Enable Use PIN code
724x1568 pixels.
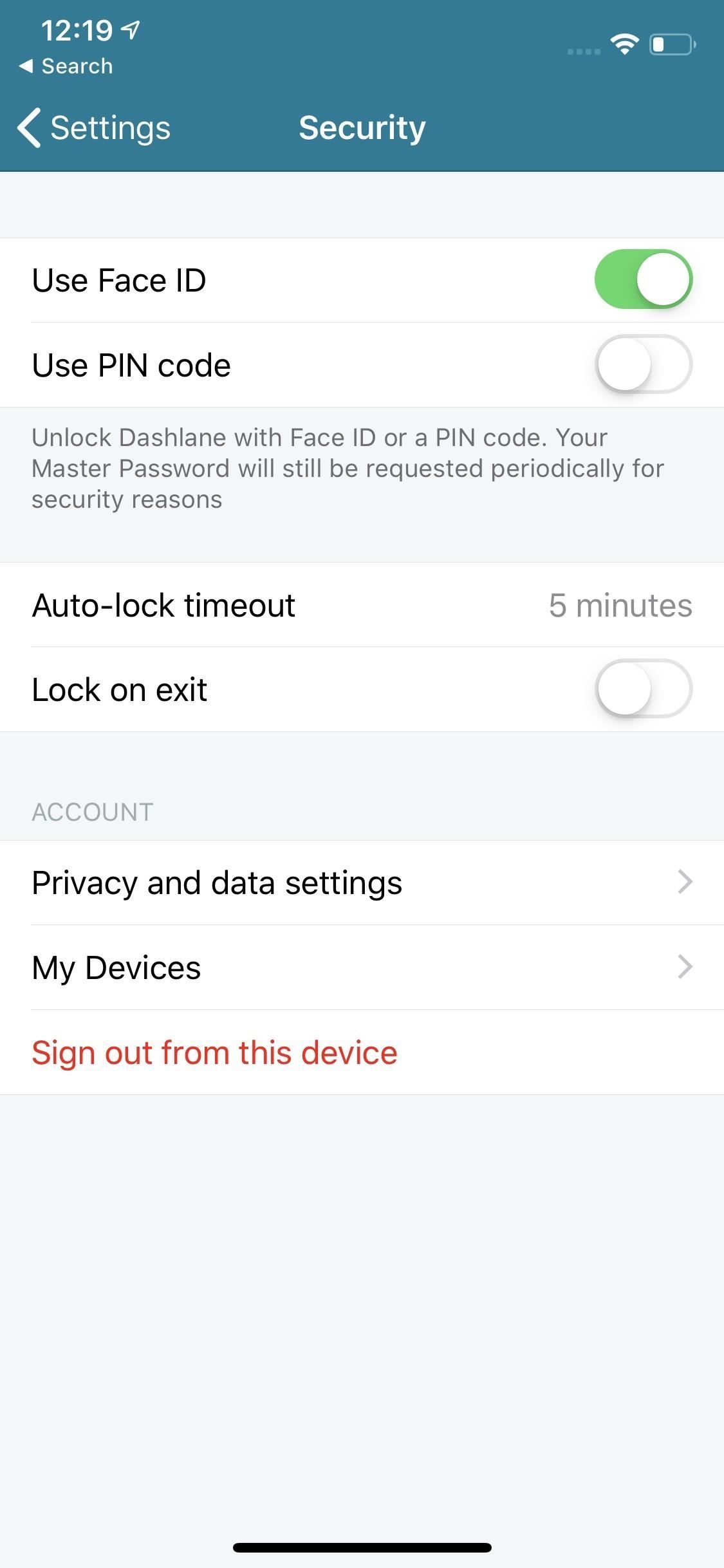[x=643, y=364]
